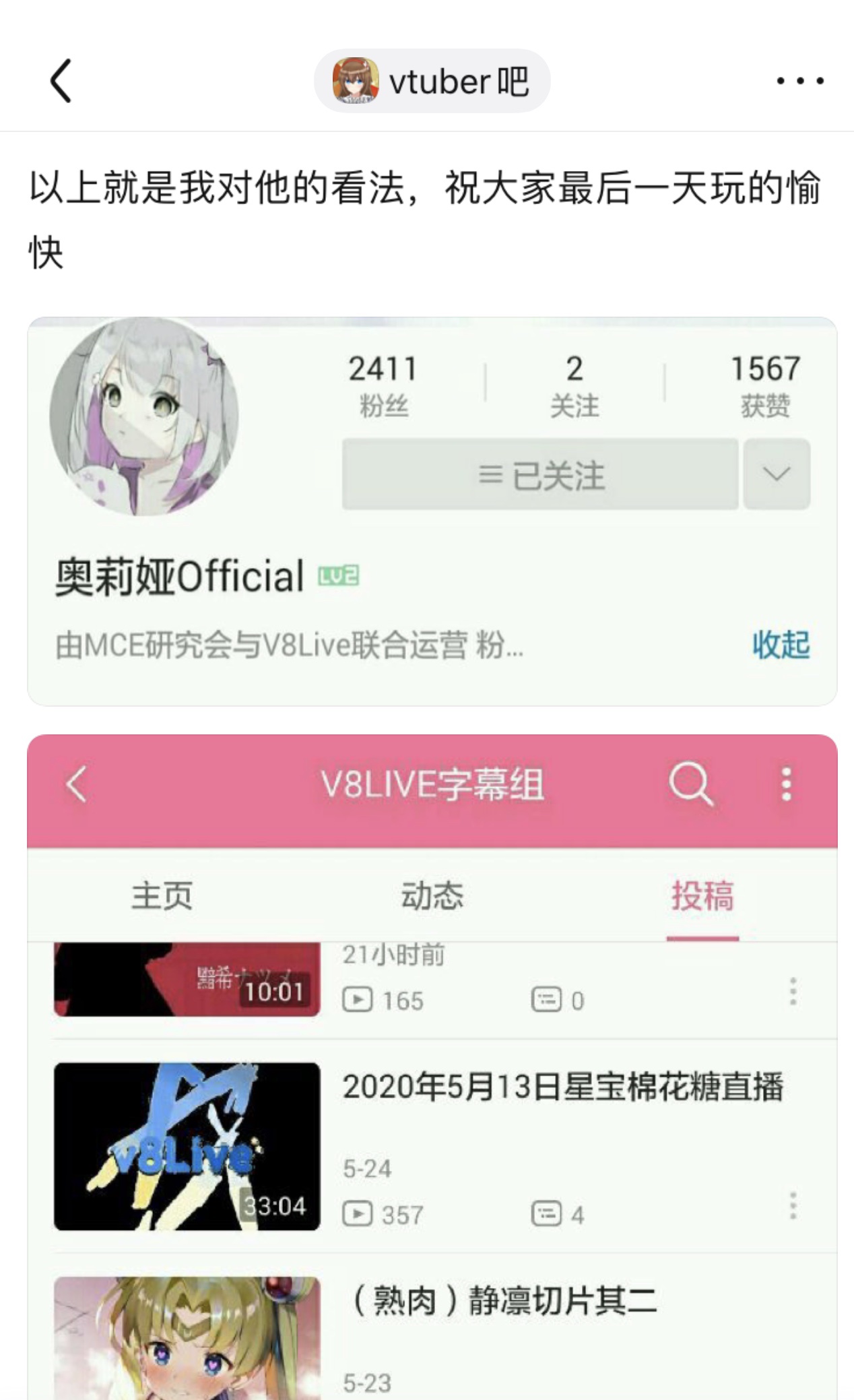View the 奥莉娅Official profile screenshot image
This screenshot has height=1400, width=854.
pyautogui.click(x=432, y=511)
